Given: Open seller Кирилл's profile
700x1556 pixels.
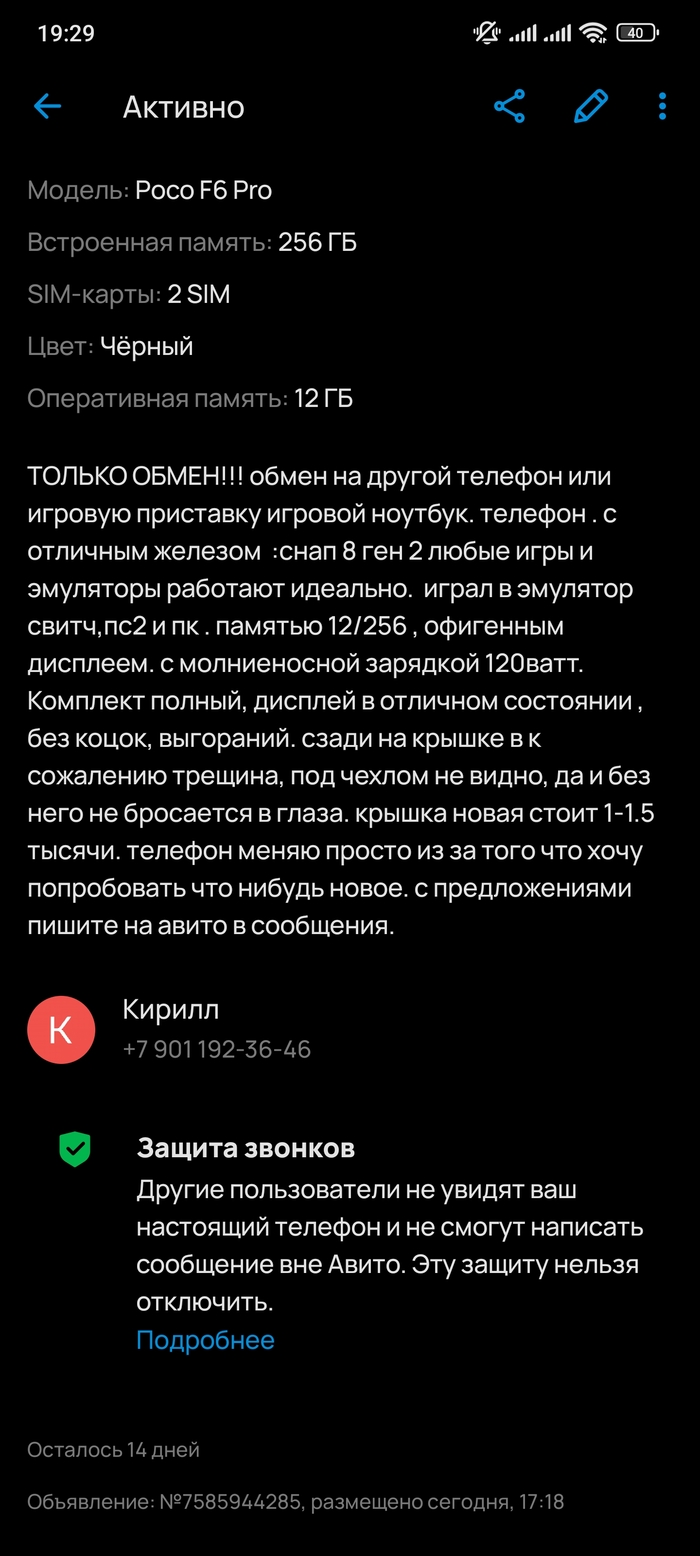Looking at the screenshot, I should coord(170,1010).
